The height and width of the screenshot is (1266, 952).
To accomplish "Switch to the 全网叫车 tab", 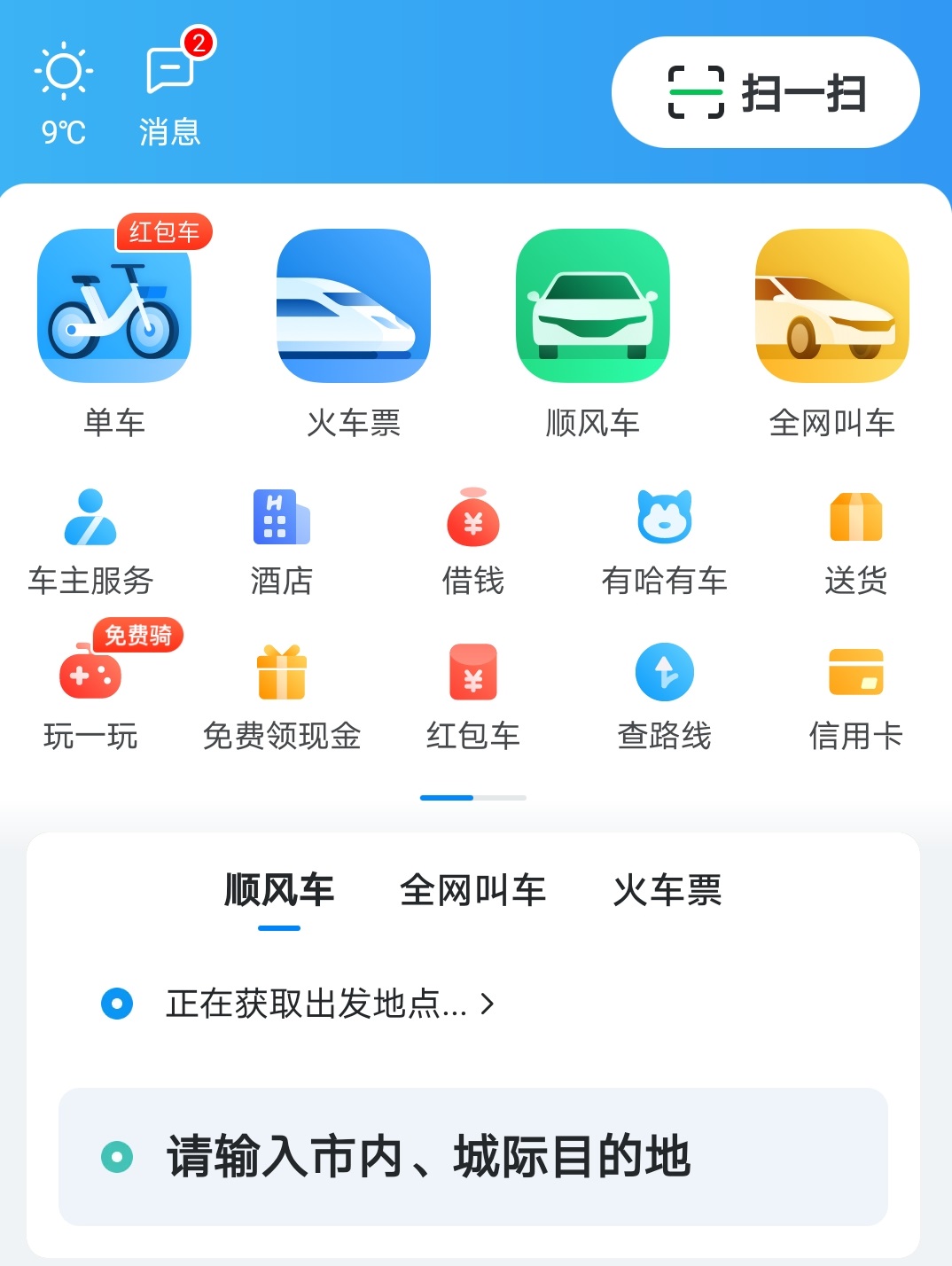I will (x=473, y=892).
